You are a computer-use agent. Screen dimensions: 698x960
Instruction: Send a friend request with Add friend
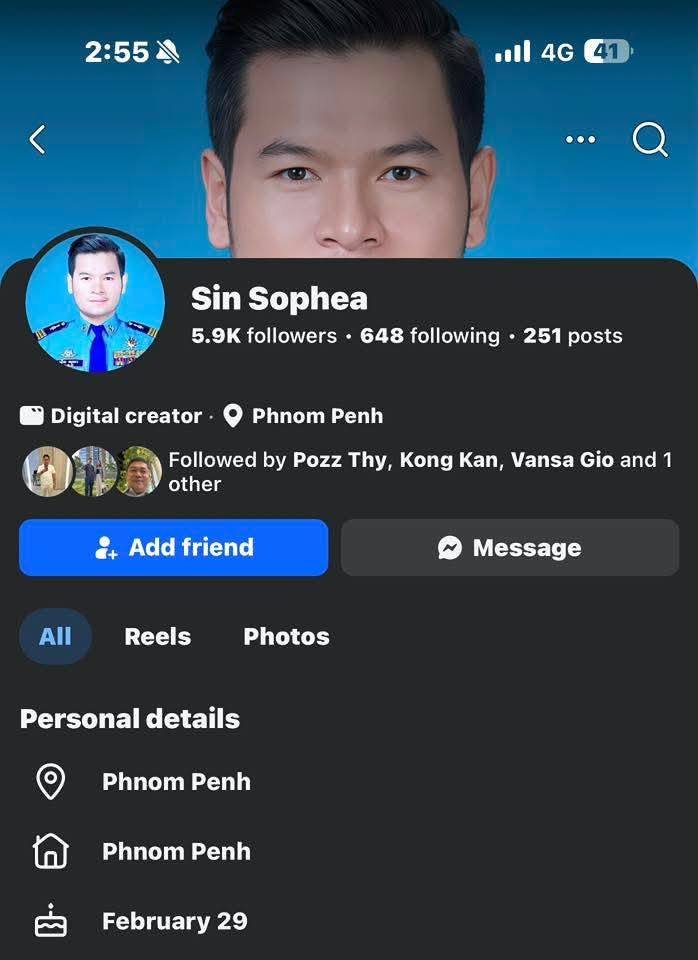coord(173,547)
